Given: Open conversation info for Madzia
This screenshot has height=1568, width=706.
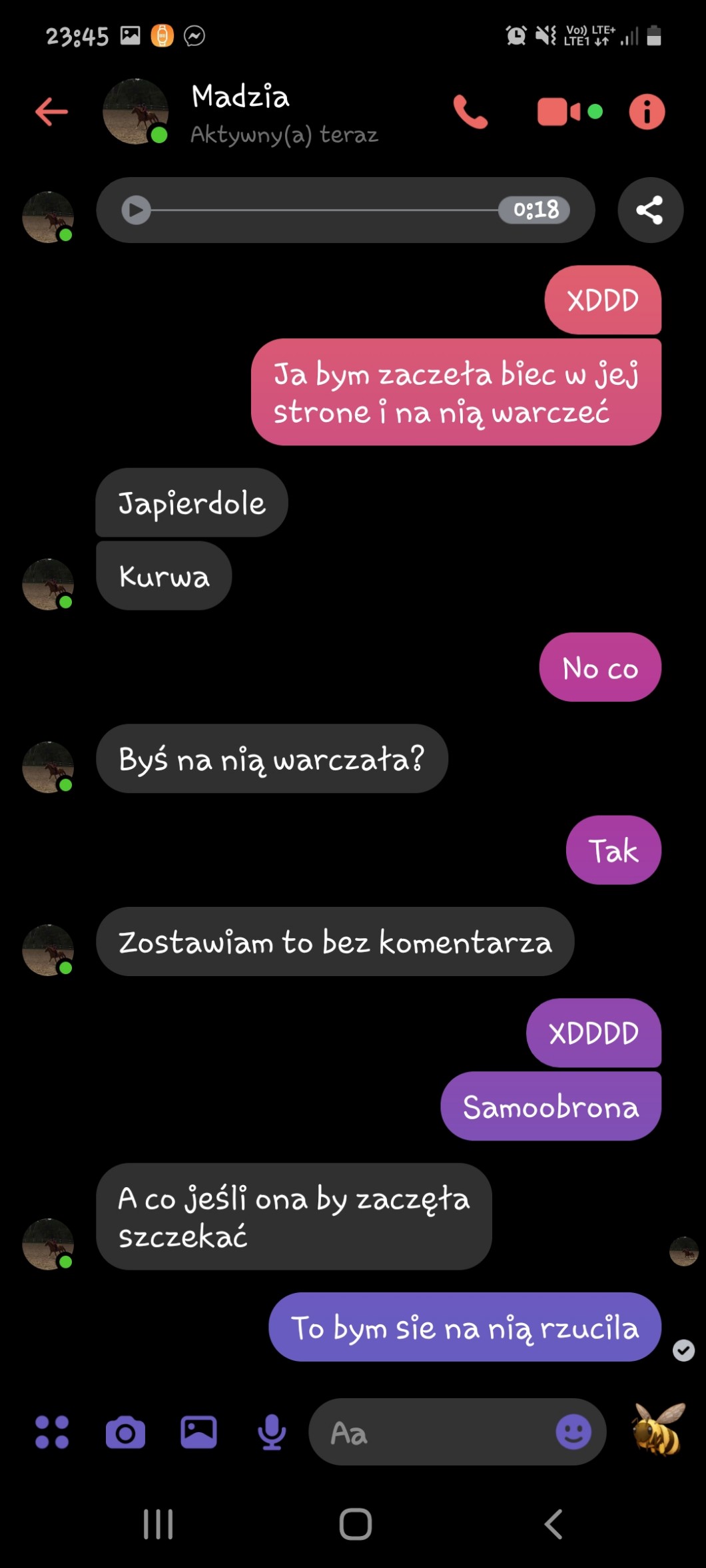Looking at the screenshot, I should click(x=647, y=112).
